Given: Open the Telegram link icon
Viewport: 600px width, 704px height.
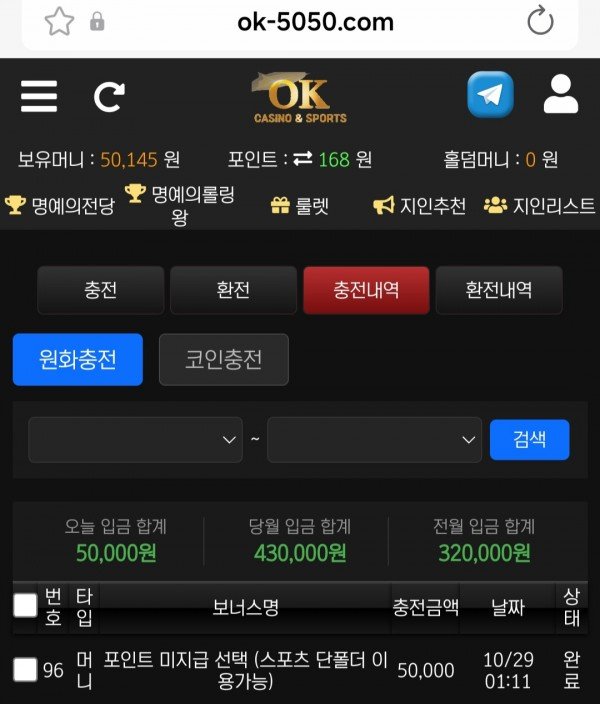Looking at the screenshot, I should tap(490, 95).
